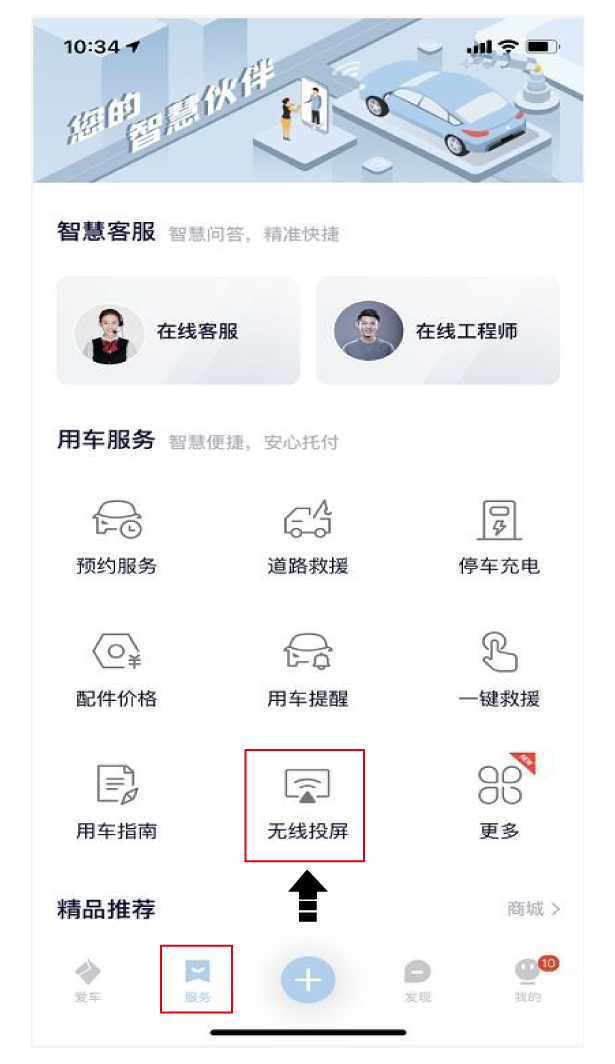Open the 我的 profile tab
This screenshot has width=615, height=1064.
pyautogui.click(x=527, y=980)
